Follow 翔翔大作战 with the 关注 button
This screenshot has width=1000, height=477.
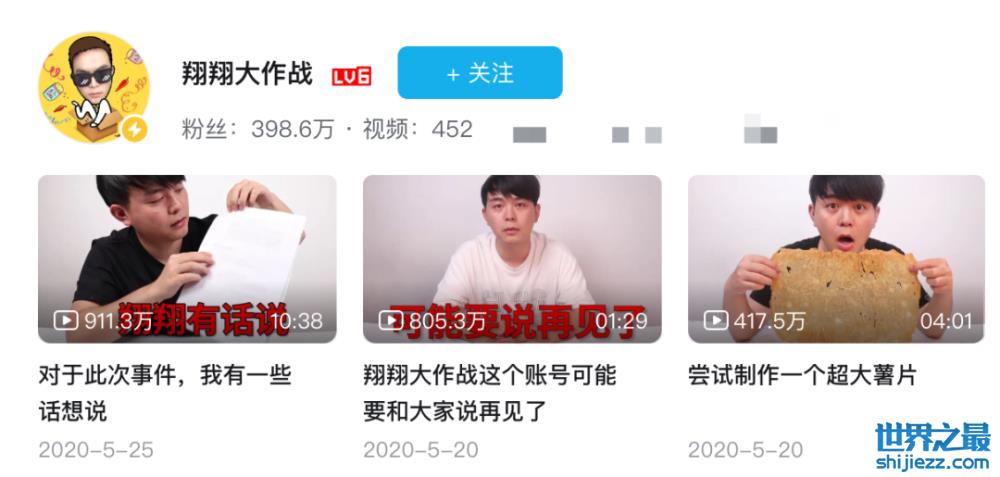point(480,73)
